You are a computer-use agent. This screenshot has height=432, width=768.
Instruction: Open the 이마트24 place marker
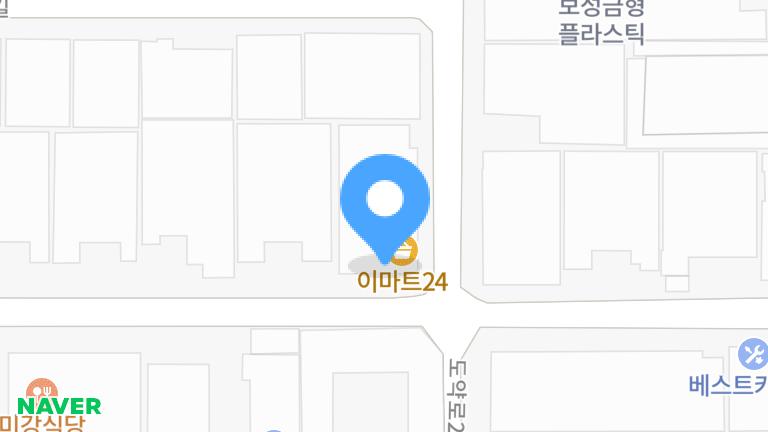(405, 250)
